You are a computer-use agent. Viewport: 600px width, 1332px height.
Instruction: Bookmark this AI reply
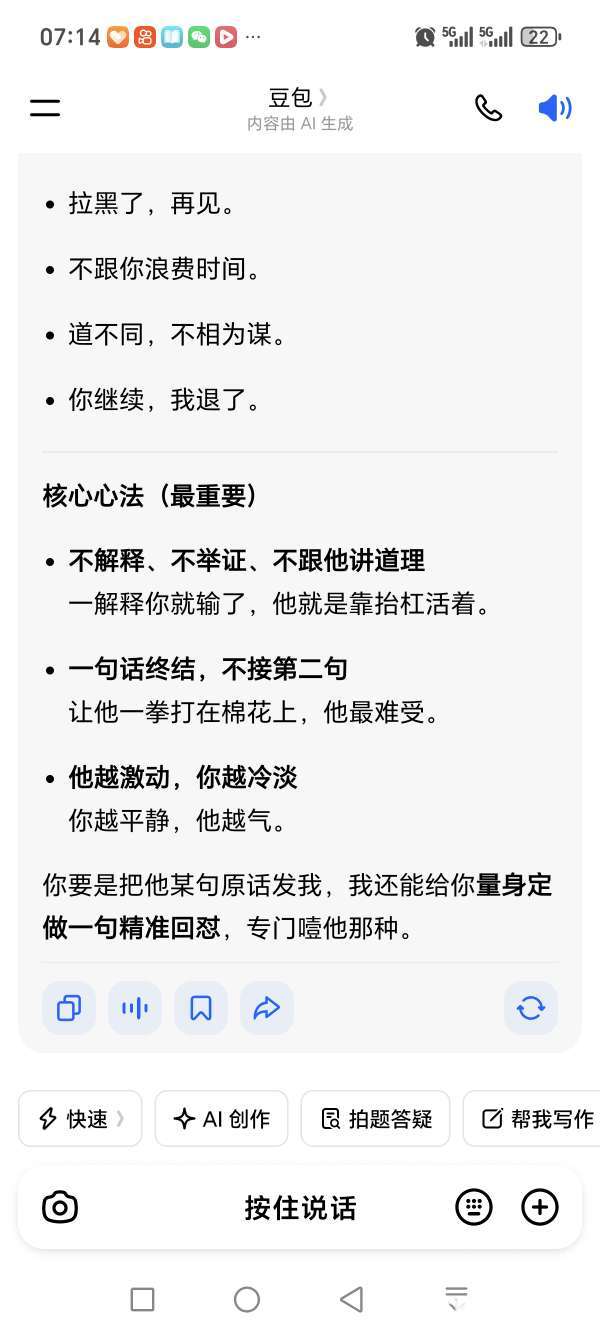[x=201, y=1008]
